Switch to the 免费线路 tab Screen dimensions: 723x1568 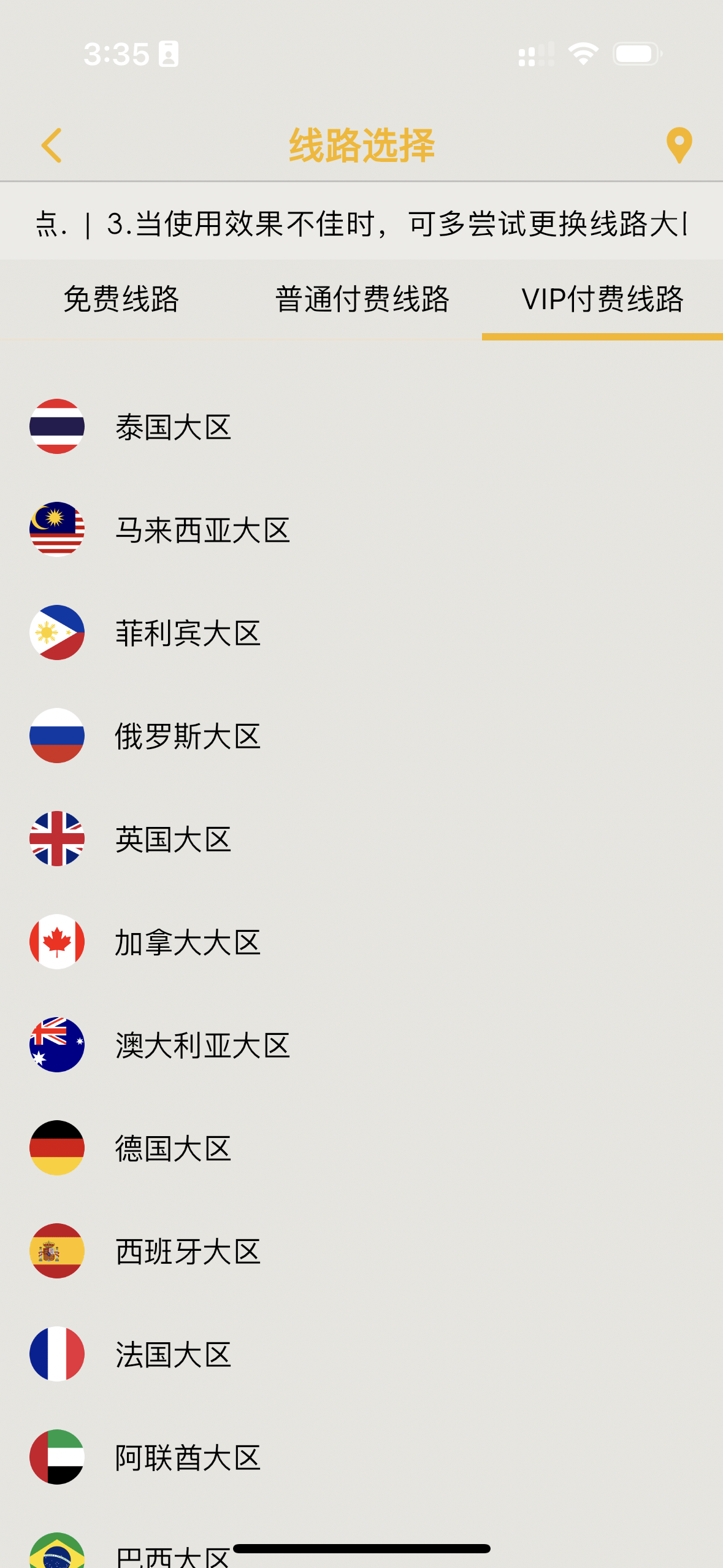click(121, 299)
